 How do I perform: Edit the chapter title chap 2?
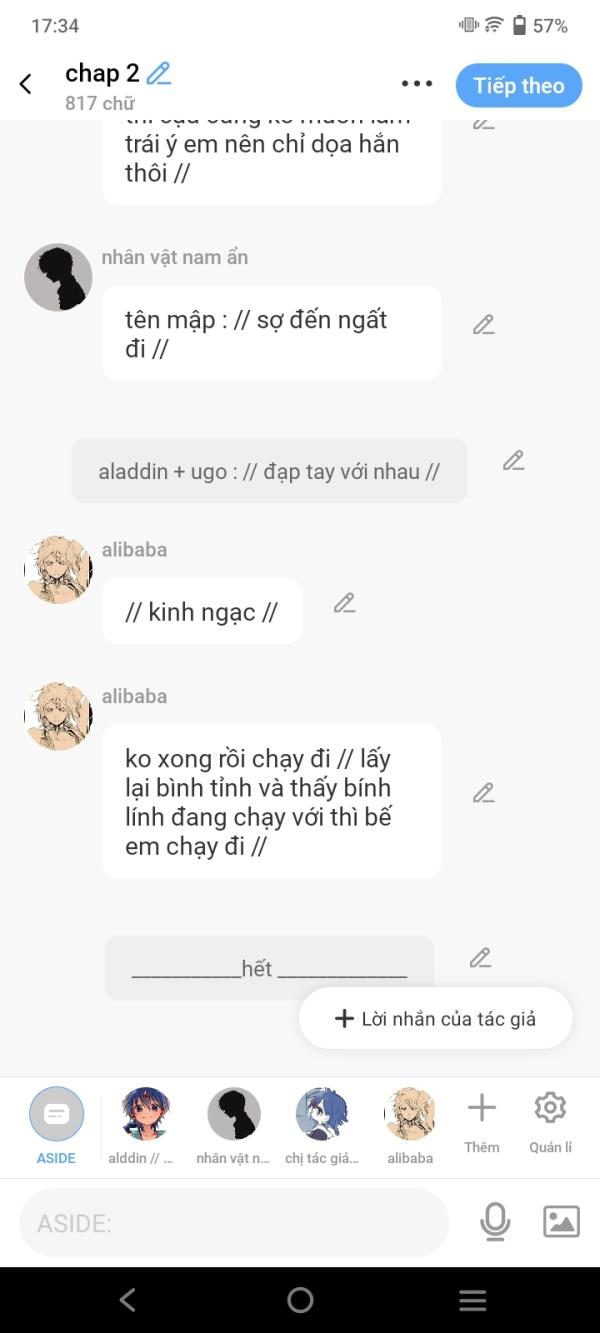[159, 73]
